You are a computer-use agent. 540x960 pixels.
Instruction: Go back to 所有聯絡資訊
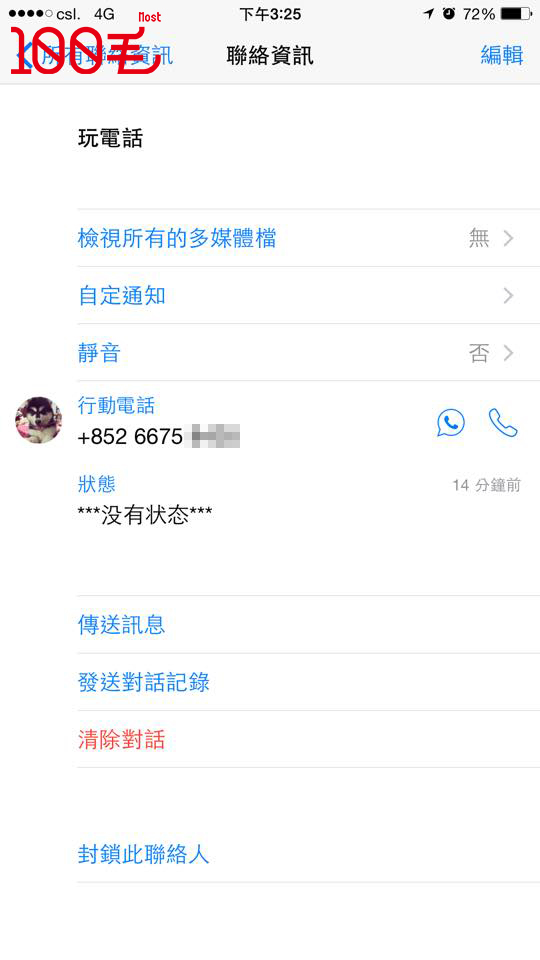94,56
